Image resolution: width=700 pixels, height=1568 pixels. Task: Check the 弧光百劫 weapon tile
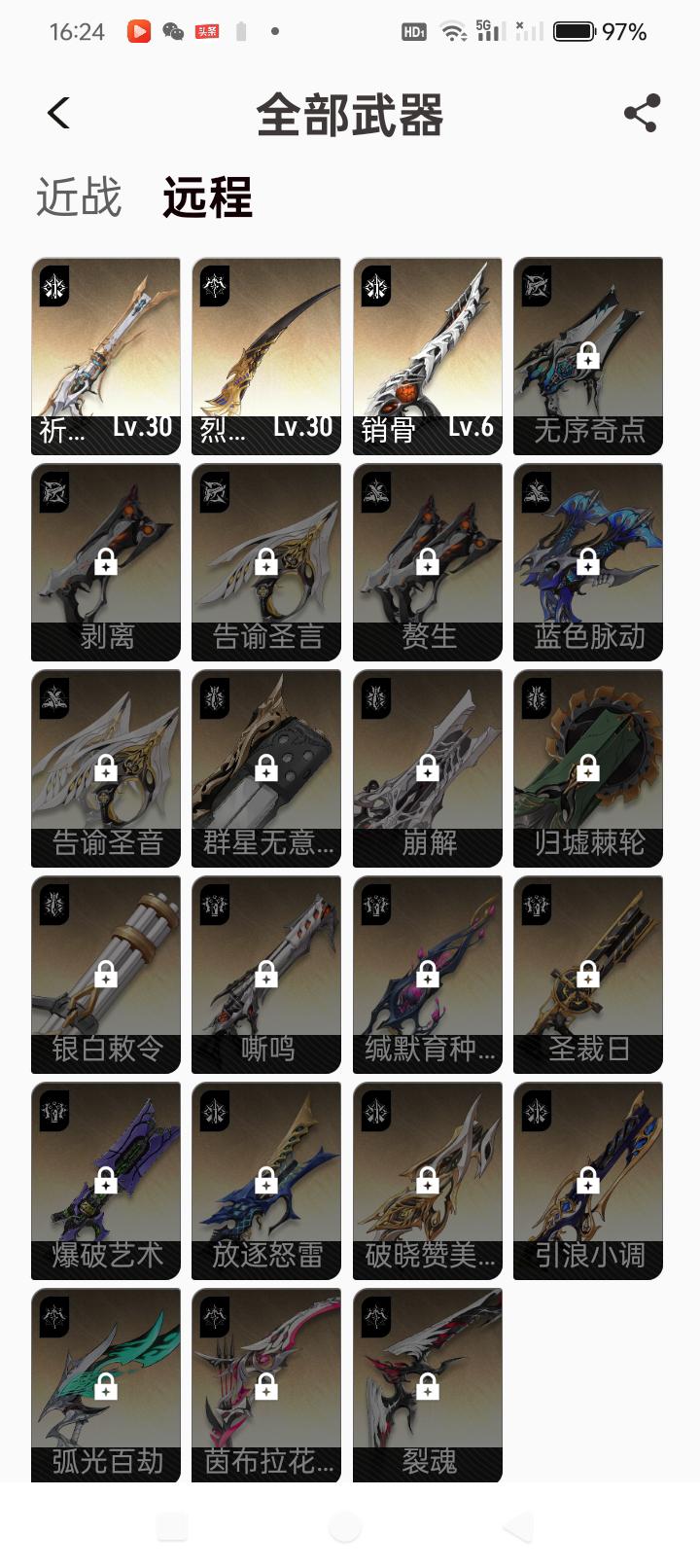(106, 1385)
